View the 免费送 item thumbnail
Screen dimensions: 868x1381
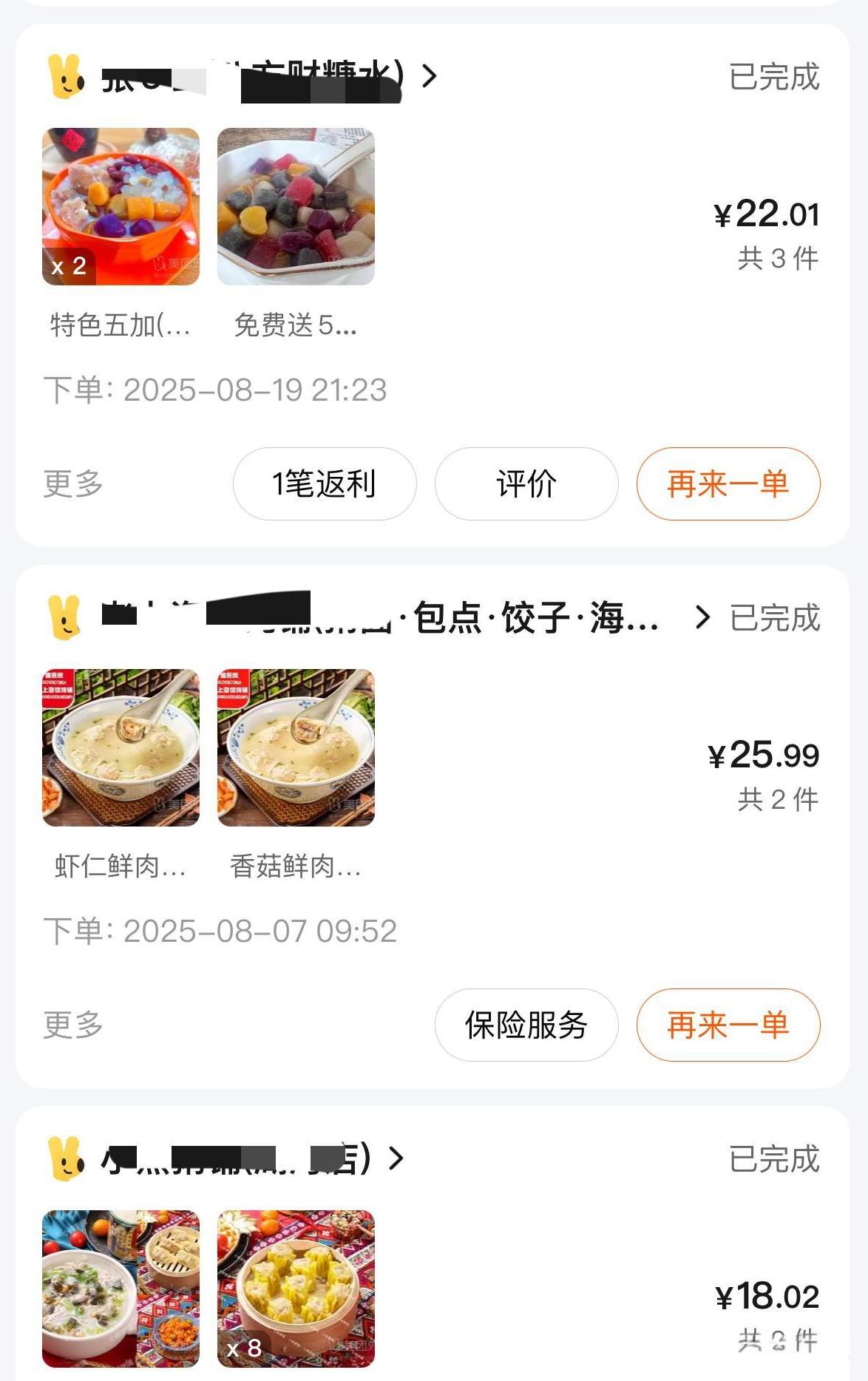[x=296, y=206]
